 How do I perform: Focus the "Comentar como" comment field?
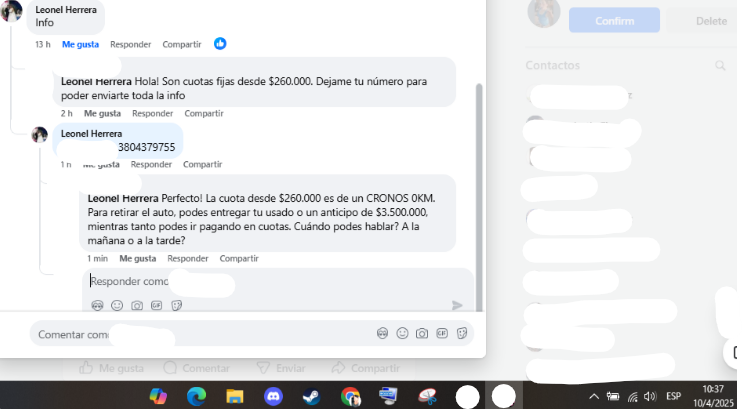point(200,334)
